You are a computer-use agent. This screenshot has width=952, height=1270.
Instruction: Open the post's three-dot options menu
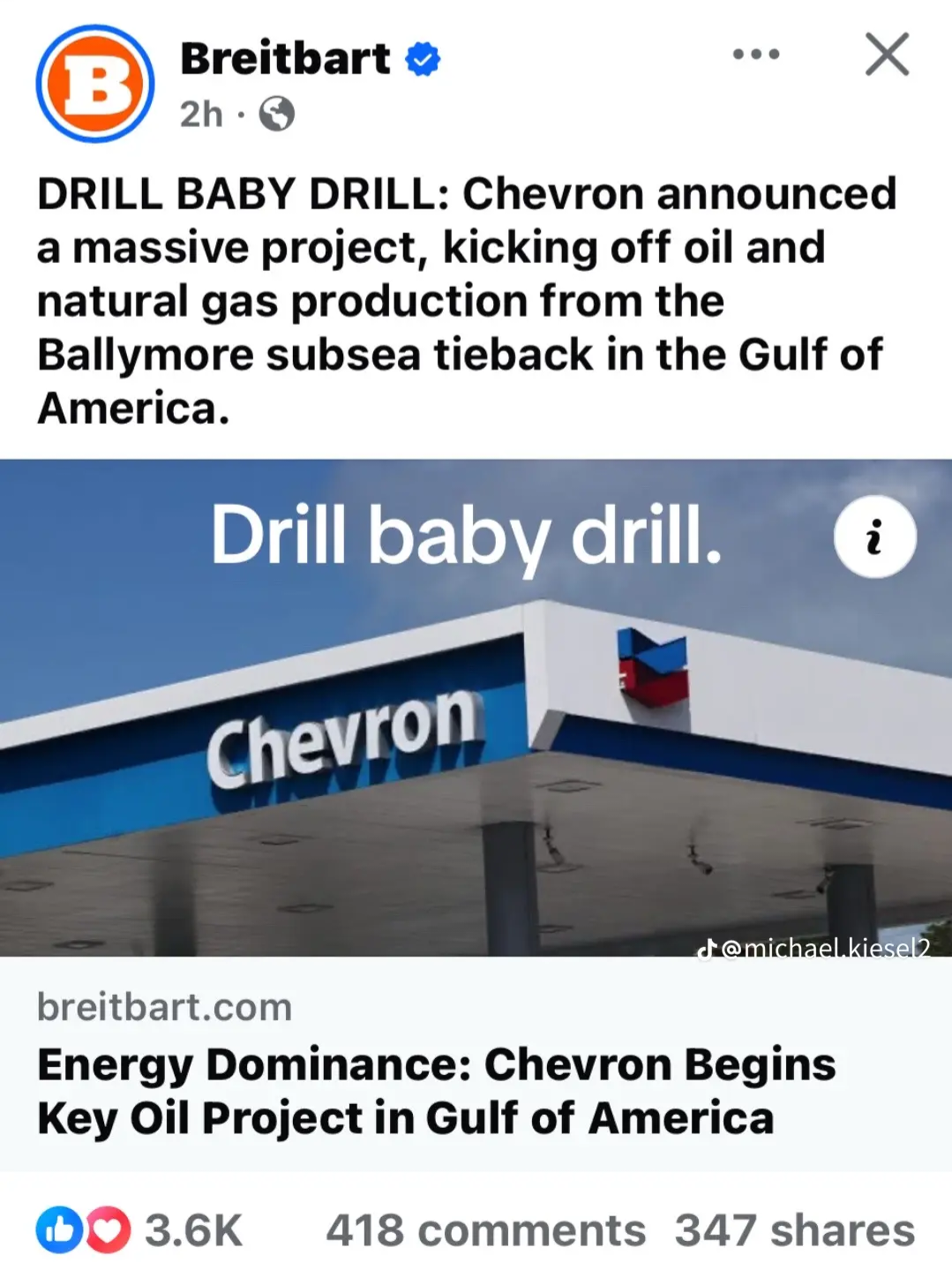pos(756,55)
